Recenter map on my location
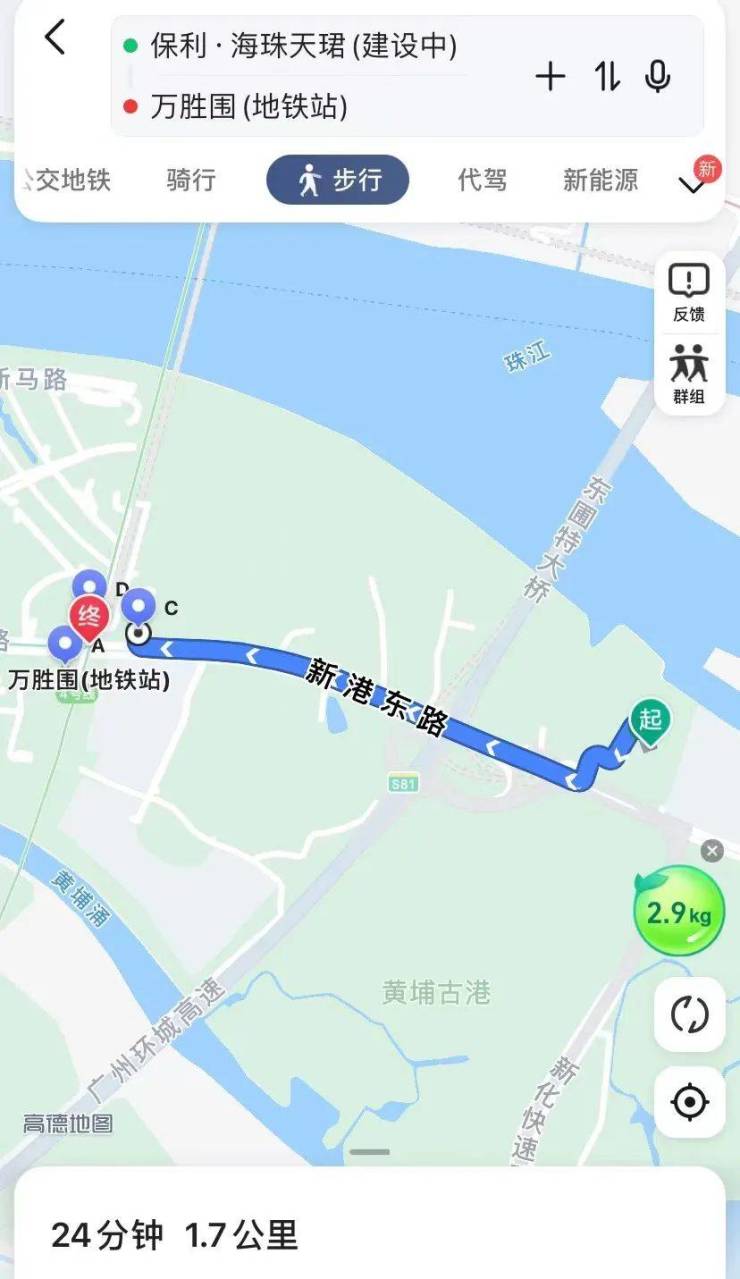Screen dimensions: 740x1279 click(x=689, y=1102)
